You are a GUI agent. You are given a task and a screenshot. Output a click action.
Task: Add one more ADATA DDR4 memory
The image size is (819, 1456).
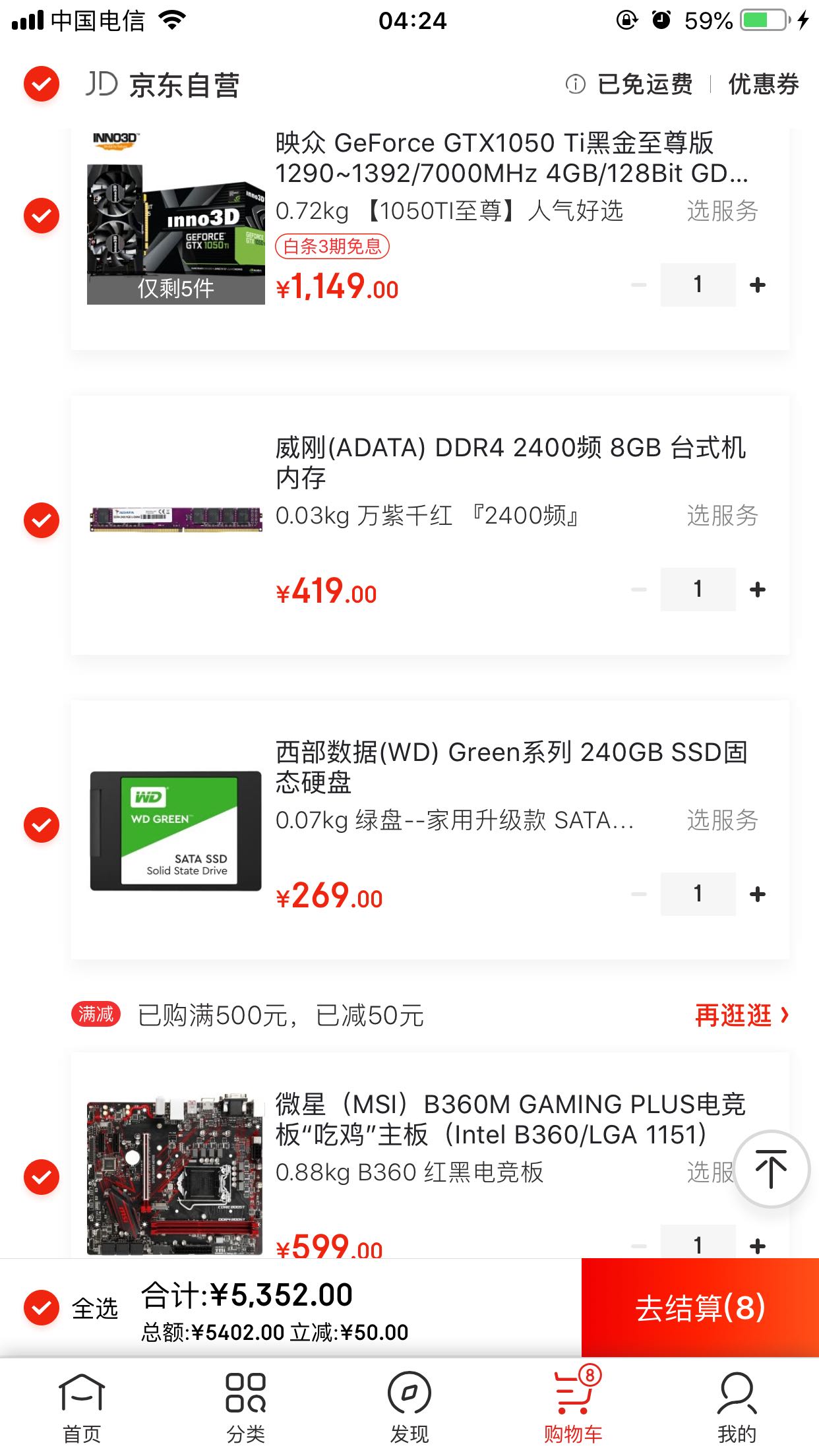[758, 590]
